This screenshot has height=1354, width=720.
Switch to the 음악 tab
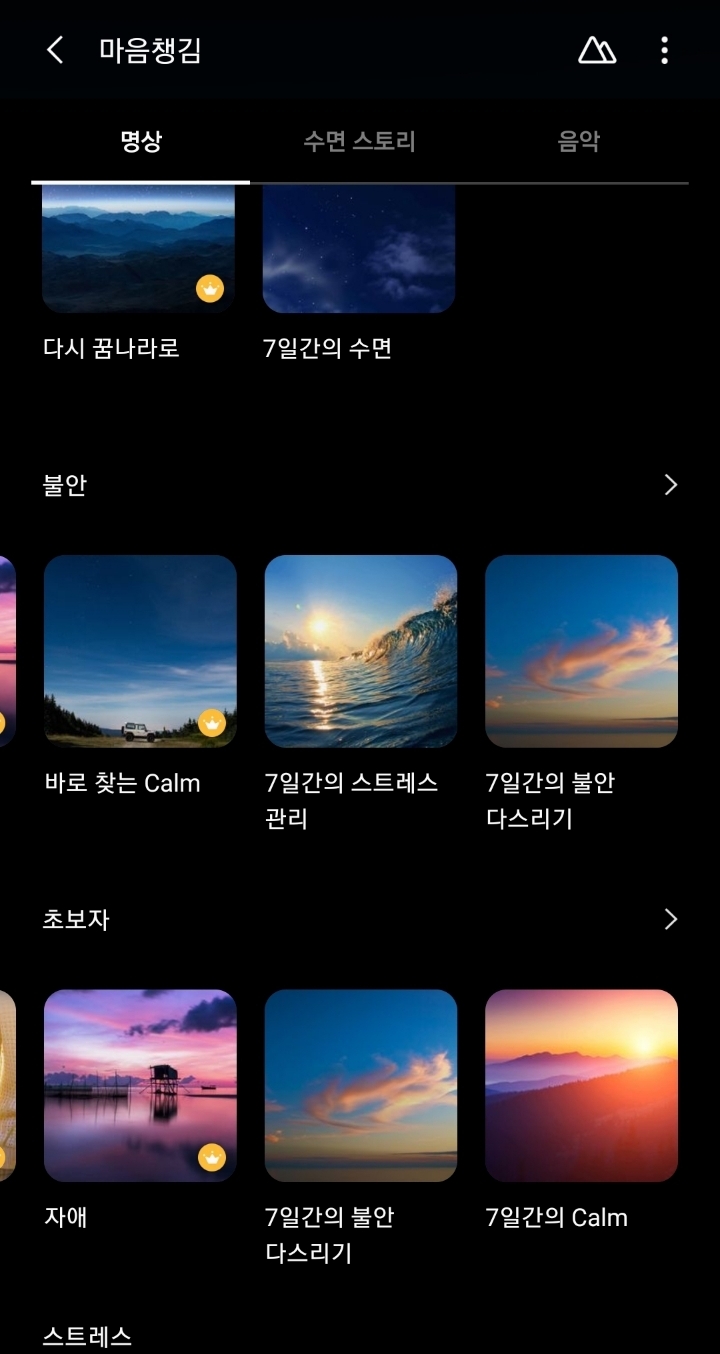point(578,142)
